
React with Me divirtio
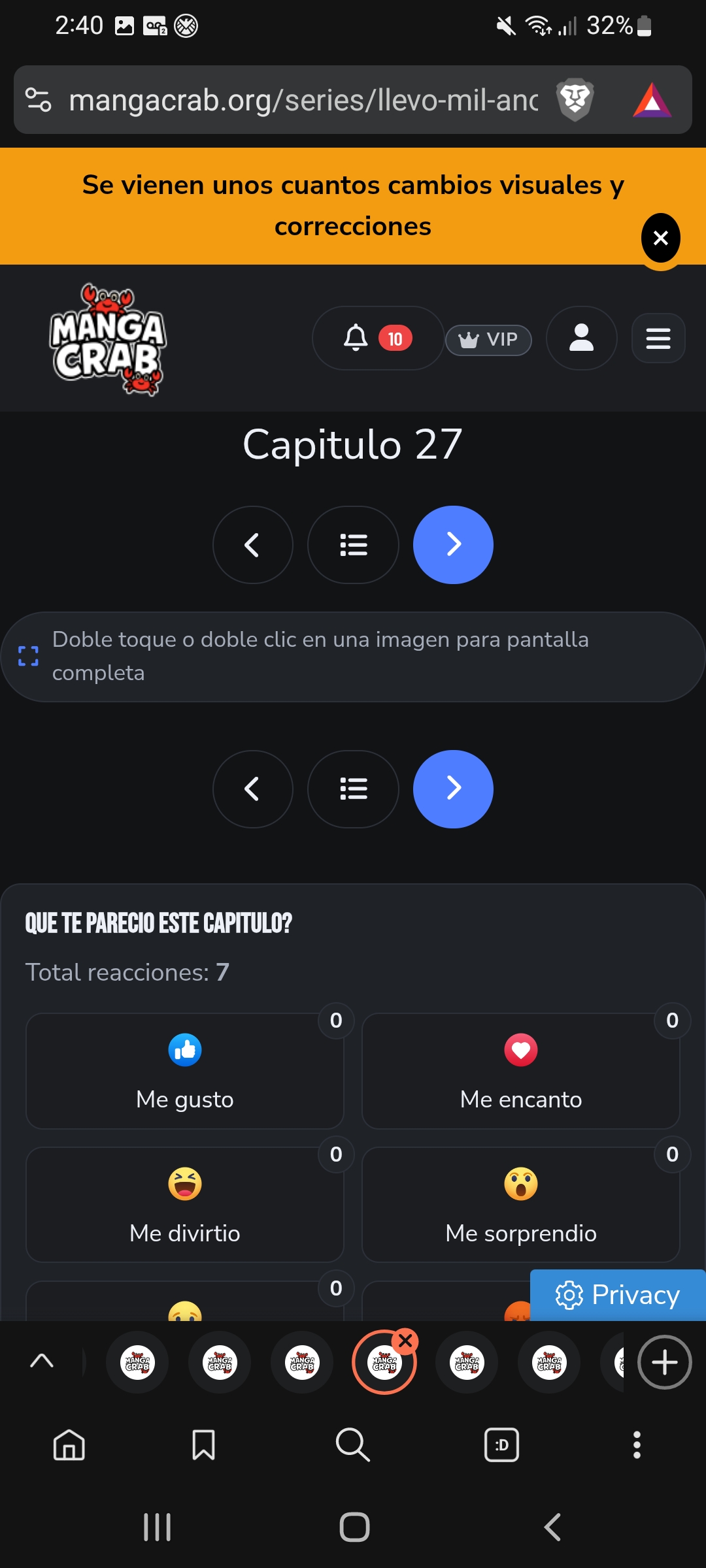185,1205
